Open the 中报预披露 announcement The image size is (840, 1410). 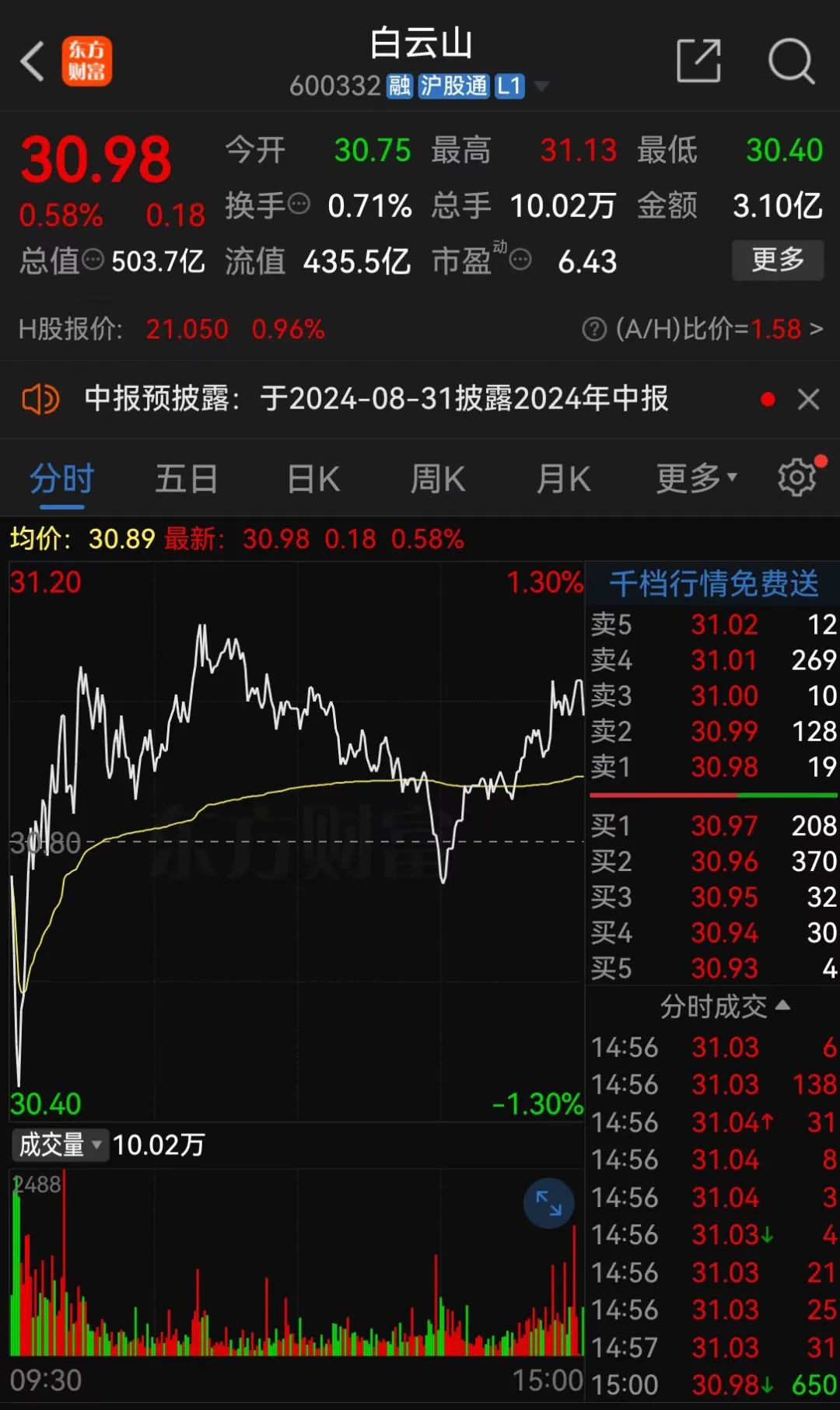pyautogui.click(x=376, y=398)
